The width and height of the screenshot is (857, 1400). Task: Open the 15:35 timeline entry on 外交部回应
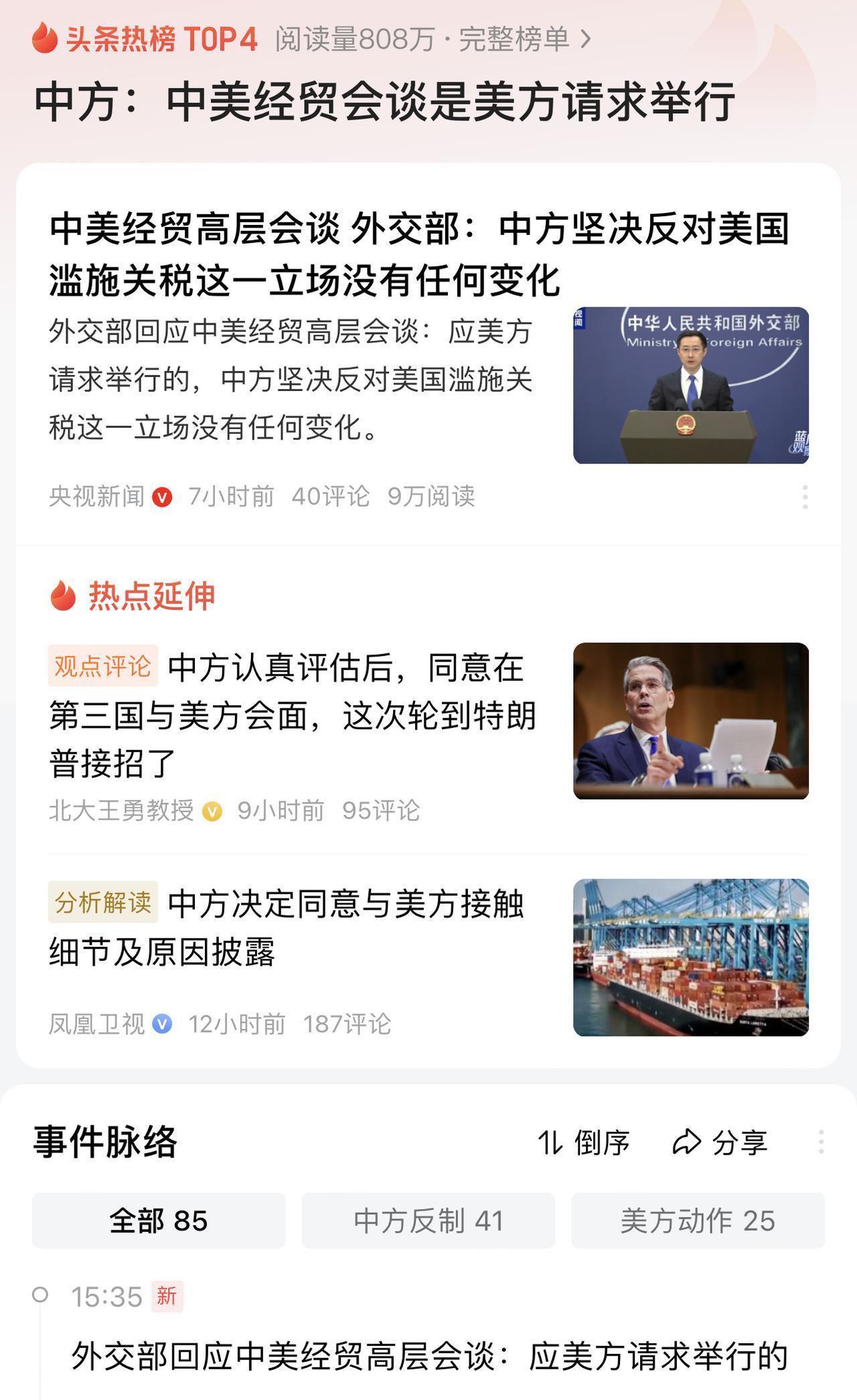428,1356
